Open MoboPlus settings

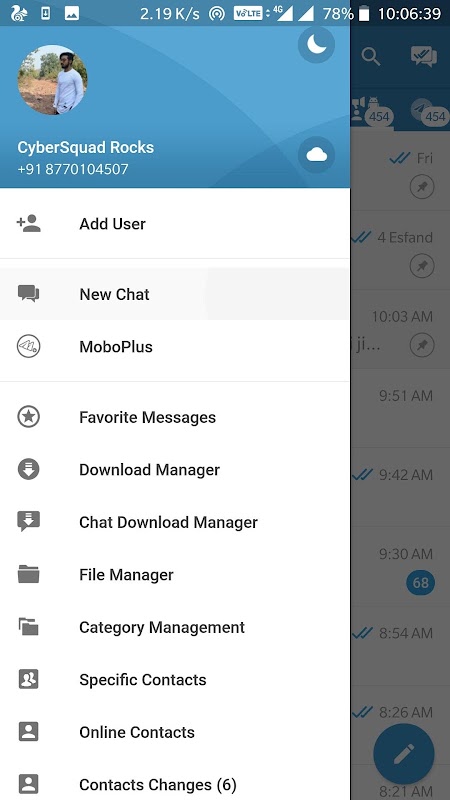(175, 347)
